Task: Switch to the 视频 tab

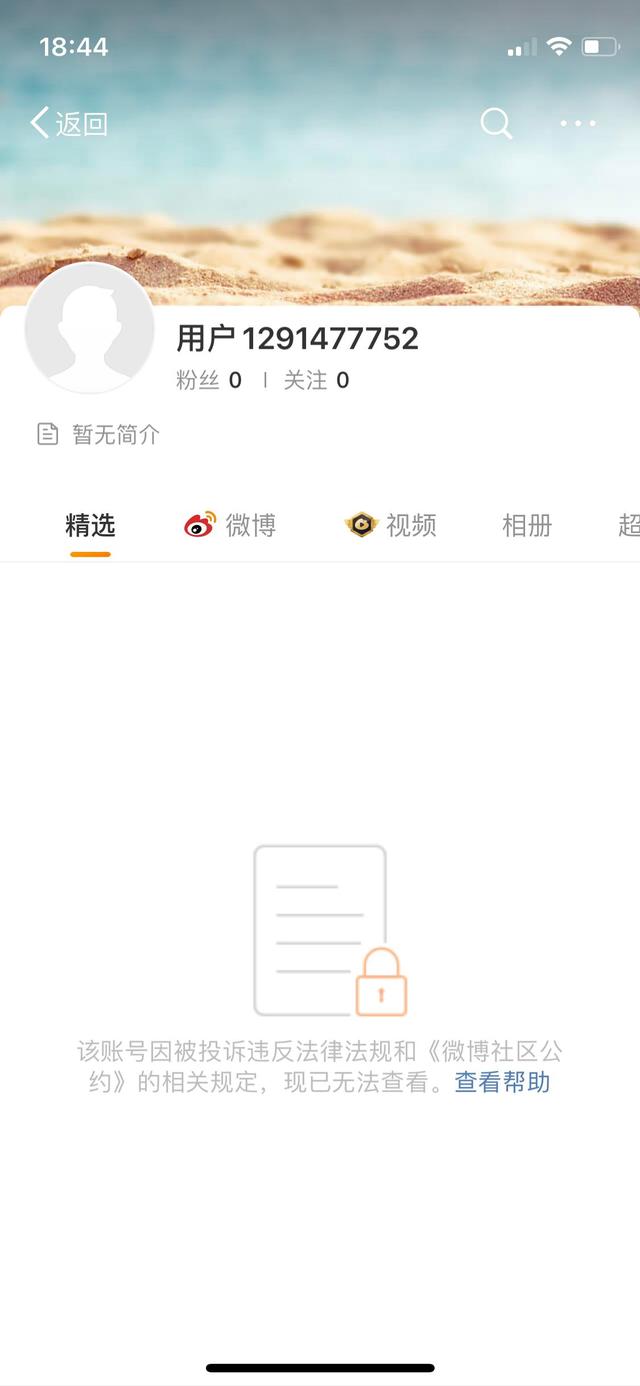Action: click(x=391, y=525)
